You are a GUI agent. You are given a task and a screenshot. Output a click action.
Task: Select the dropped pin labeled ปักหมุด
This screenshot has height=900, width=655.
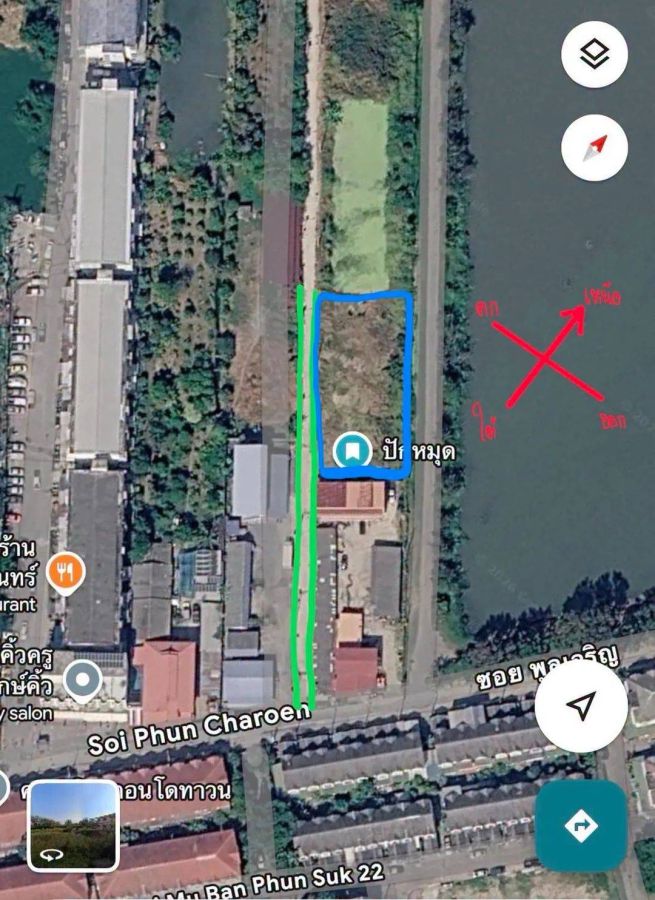(351, 451)
